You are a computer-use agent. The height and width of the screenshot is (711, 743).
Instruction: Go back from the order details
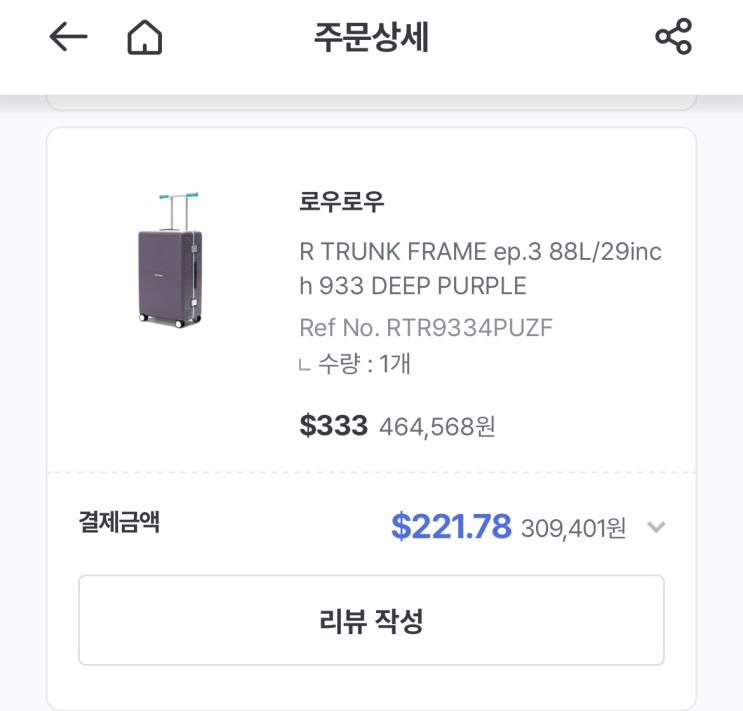coord(68,39)
